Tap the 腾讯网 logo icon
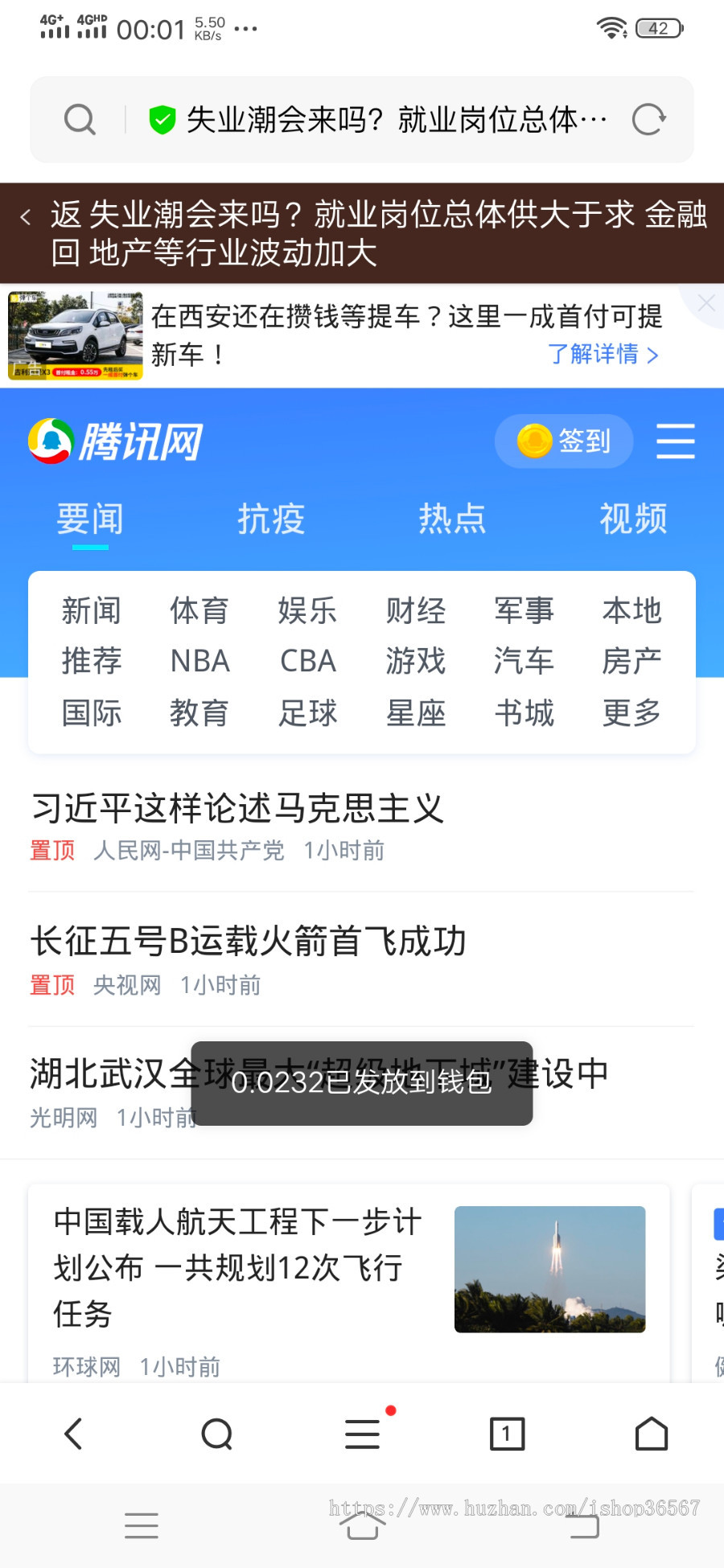724x1568 pixels. coord(50,440)
